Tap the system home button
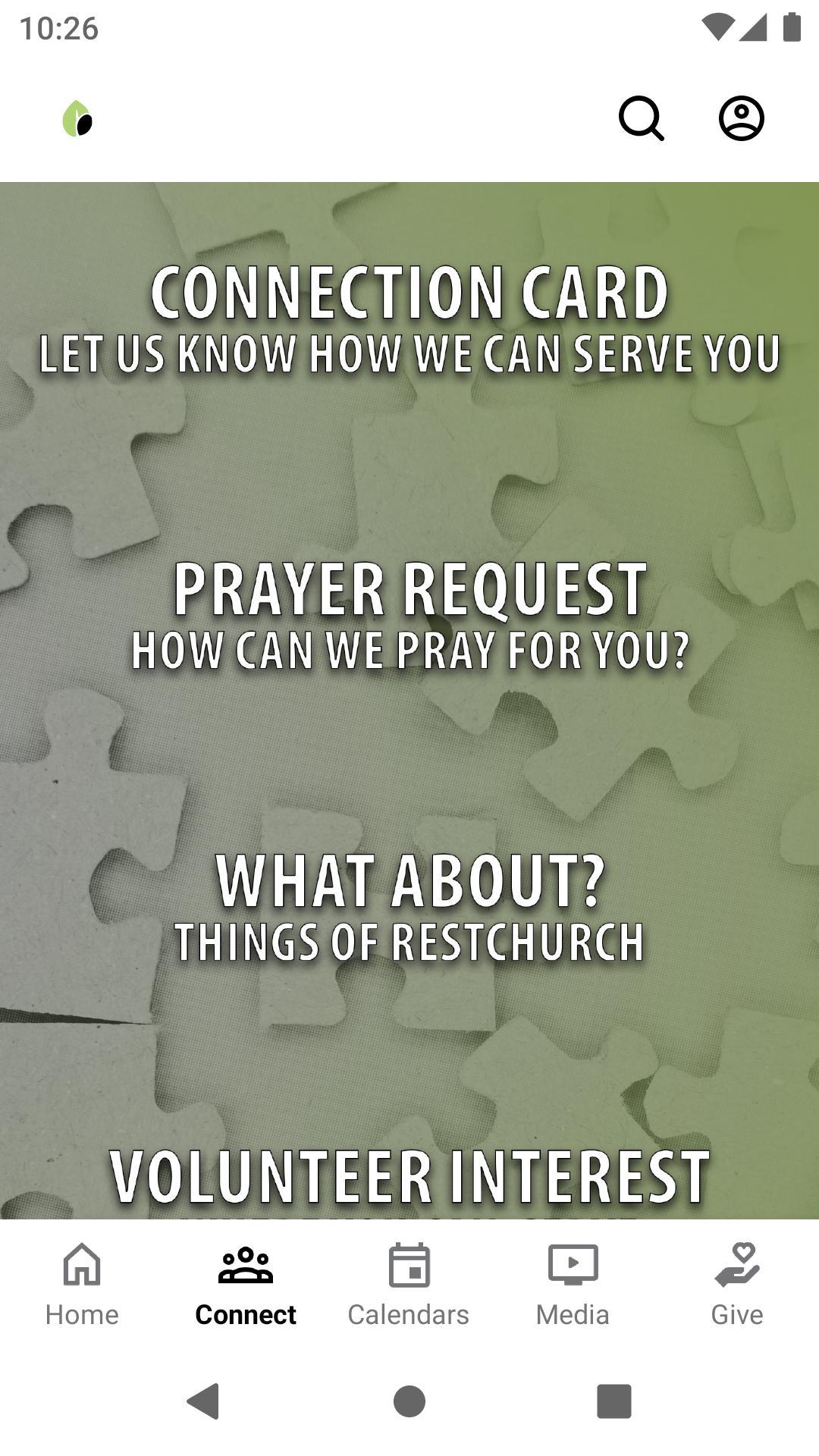The width and height of the screenshot is (819, 1456). coord(409,1401)
